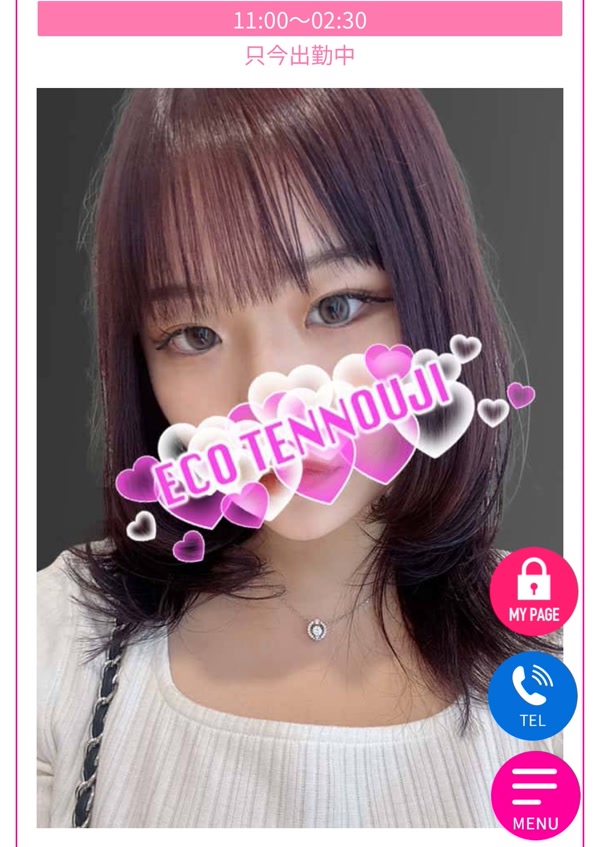Image resolution: width=600 pixels, height=847 pixels.
Task: Call the shop via TEL button
Action: pyautogui.click(x=533, y=696)
